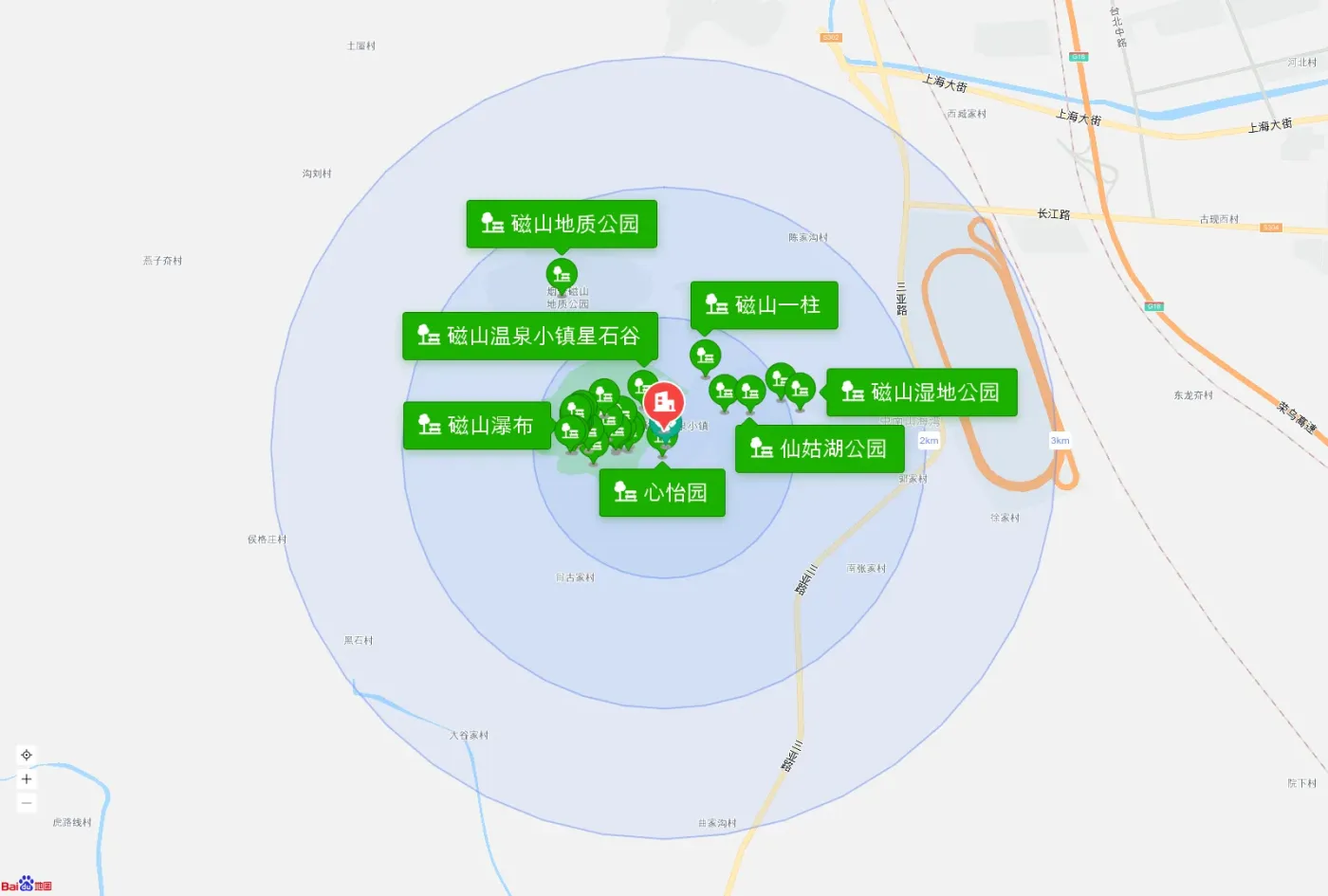
Task: Zoom in with the plus button
Action: click(27, 779)
